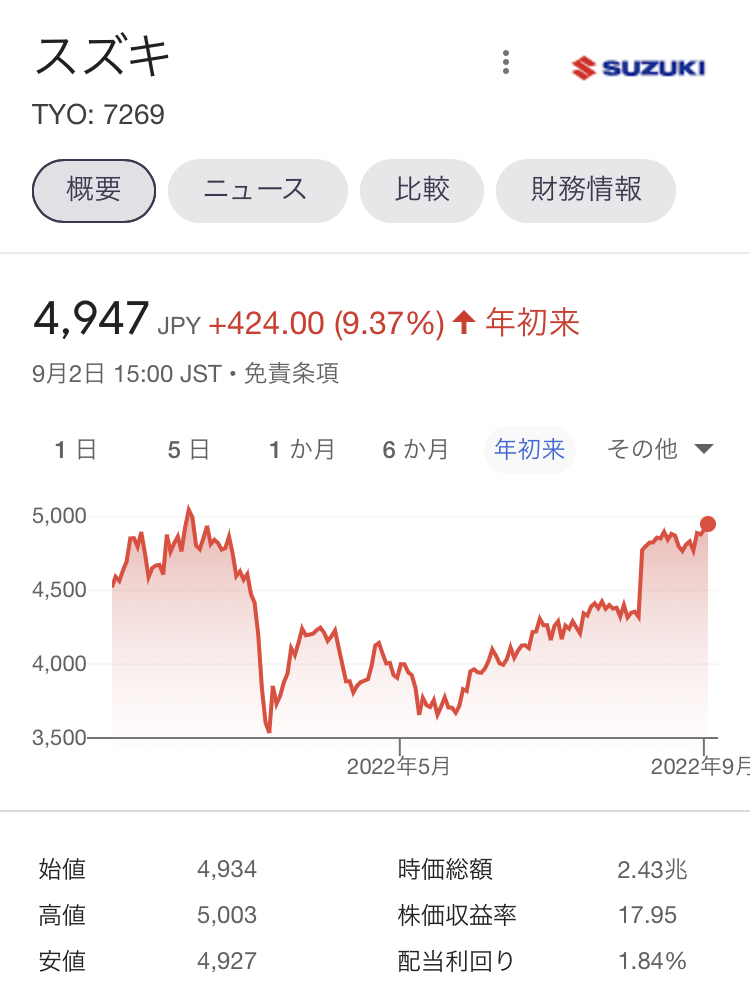
Task: View the 財務情報 tab
Action: [x=586, y=190]
